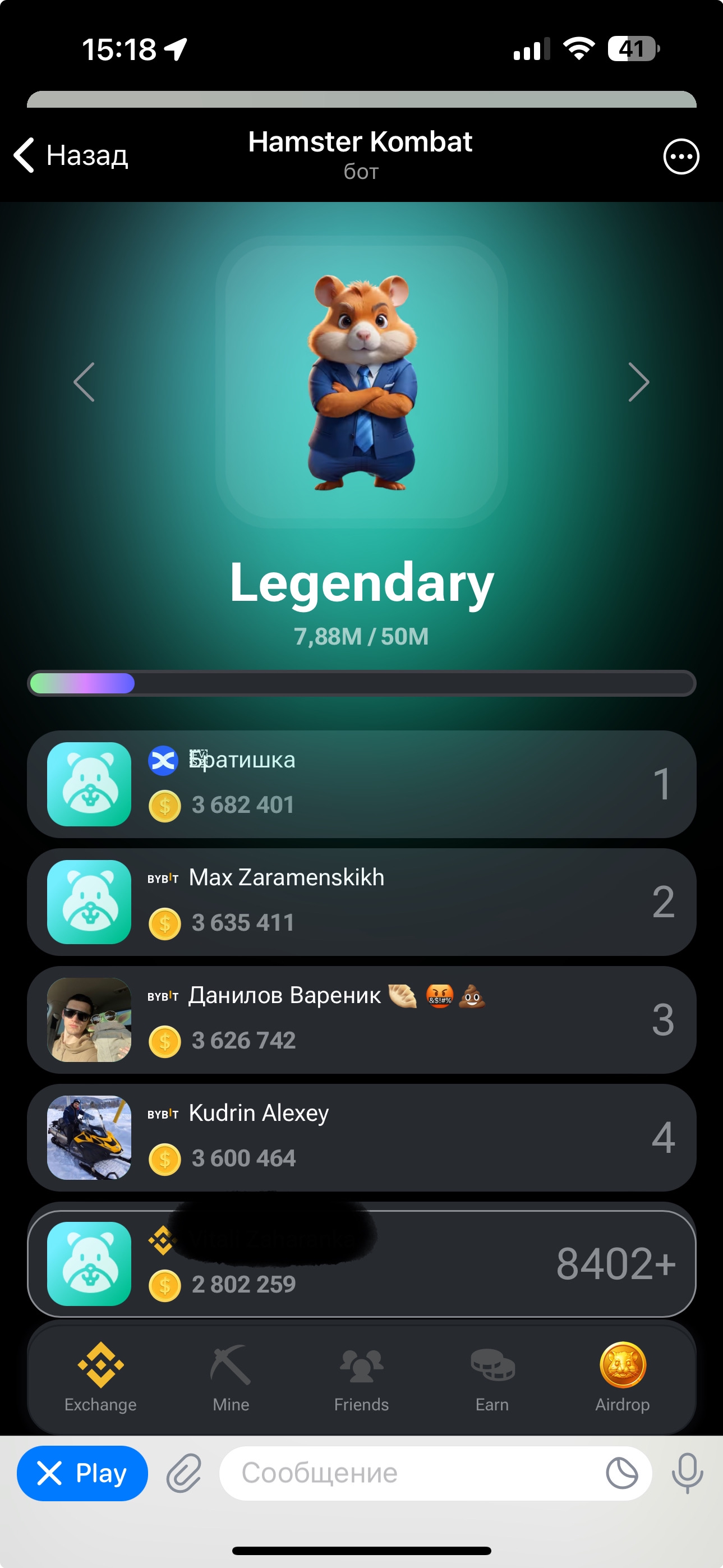Switch to the Exchange tab
Viewport: 723px width, 1568px height.
point(100,1377)
